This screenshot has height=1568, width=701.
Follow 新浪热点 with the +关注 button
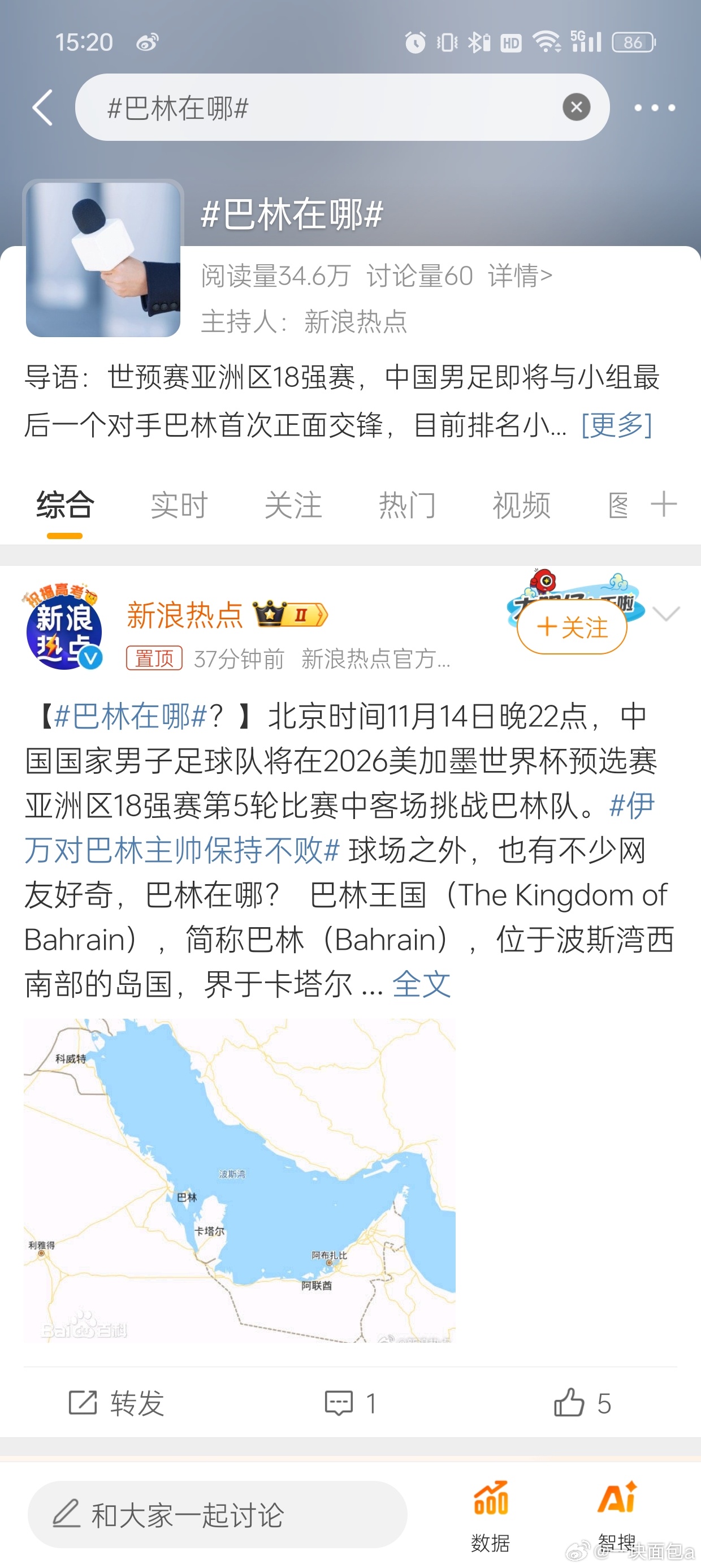[x=572, y=627]
